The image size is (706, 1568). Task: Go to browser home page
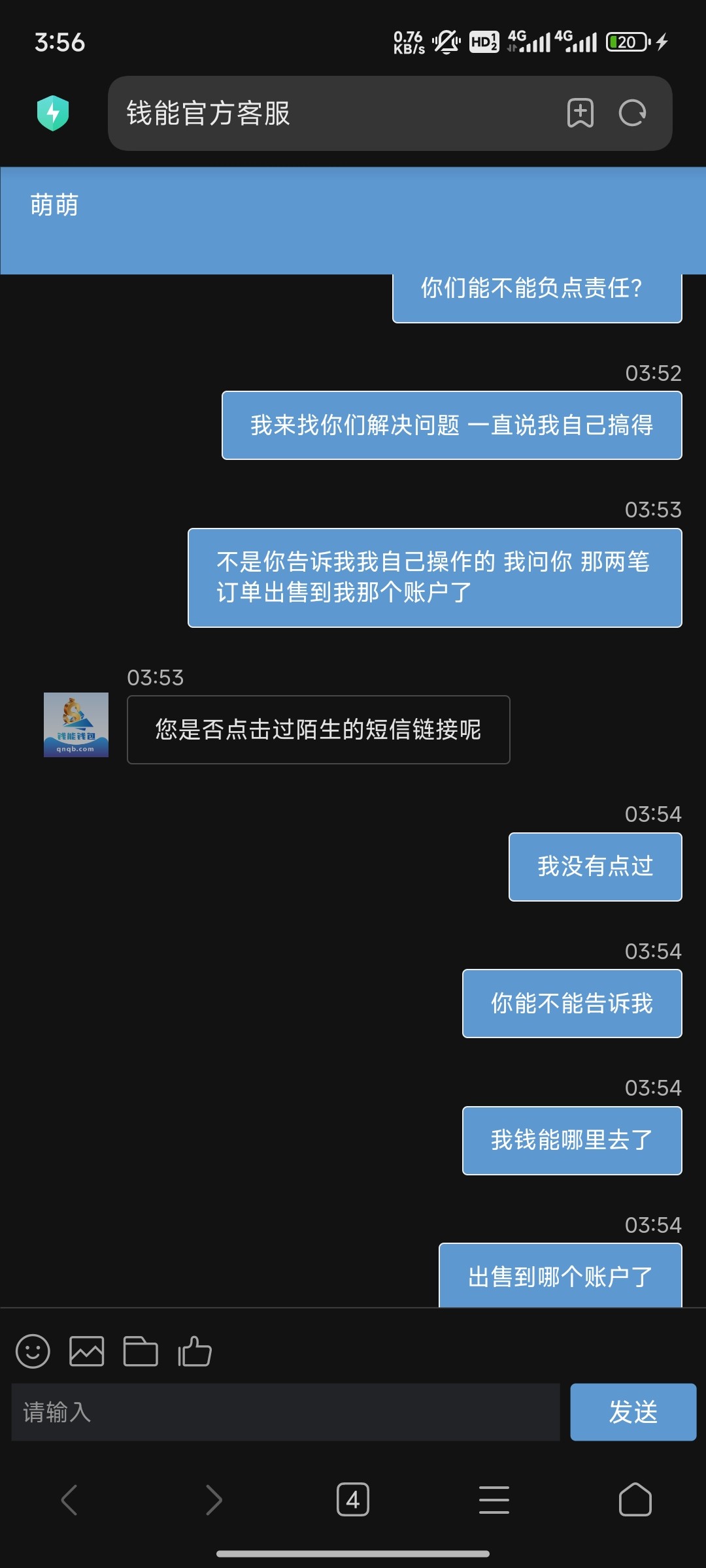(635, 1499)
